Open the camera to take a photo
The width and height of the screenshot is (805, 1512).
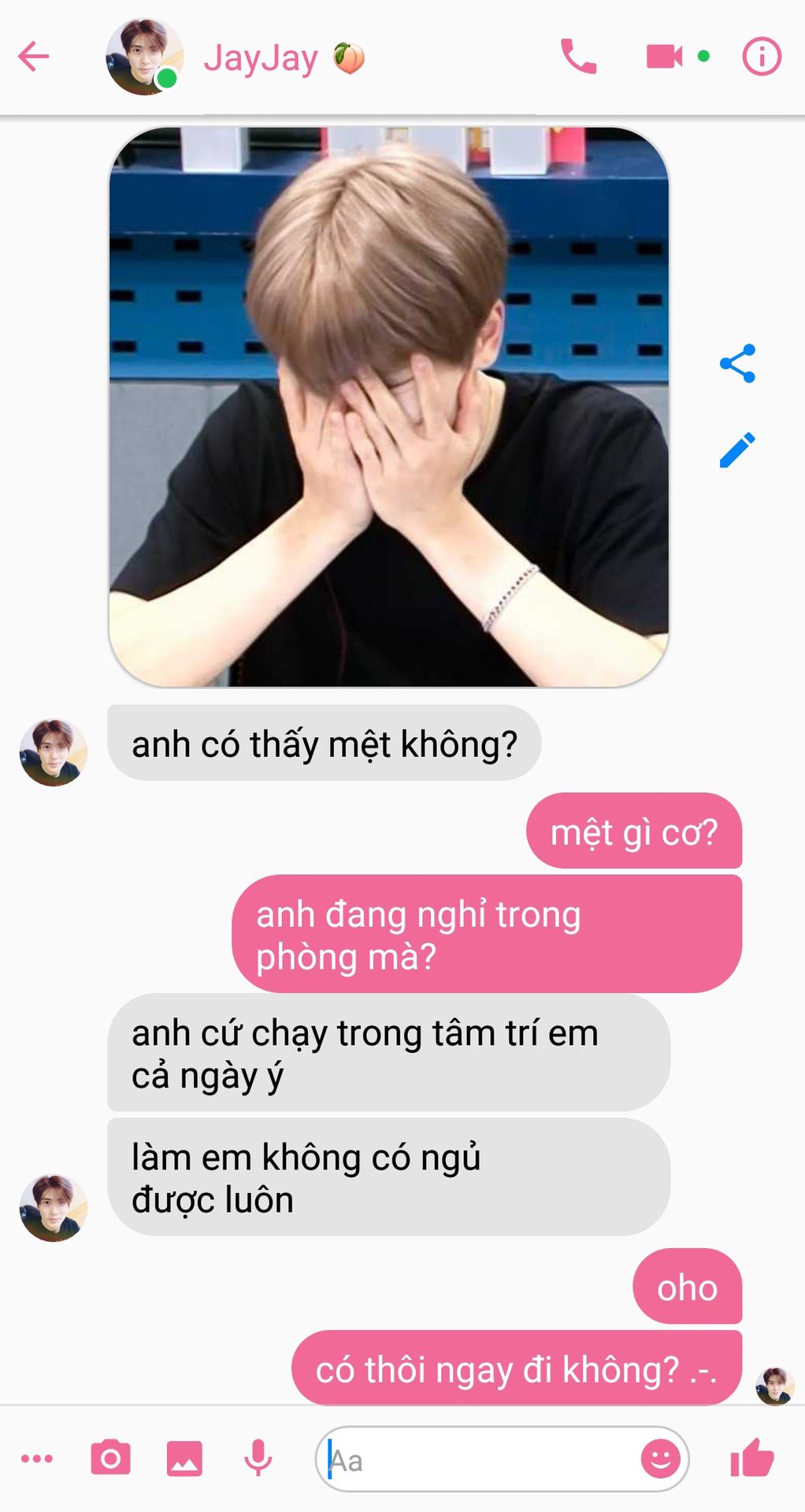(x=110, y=1458)
